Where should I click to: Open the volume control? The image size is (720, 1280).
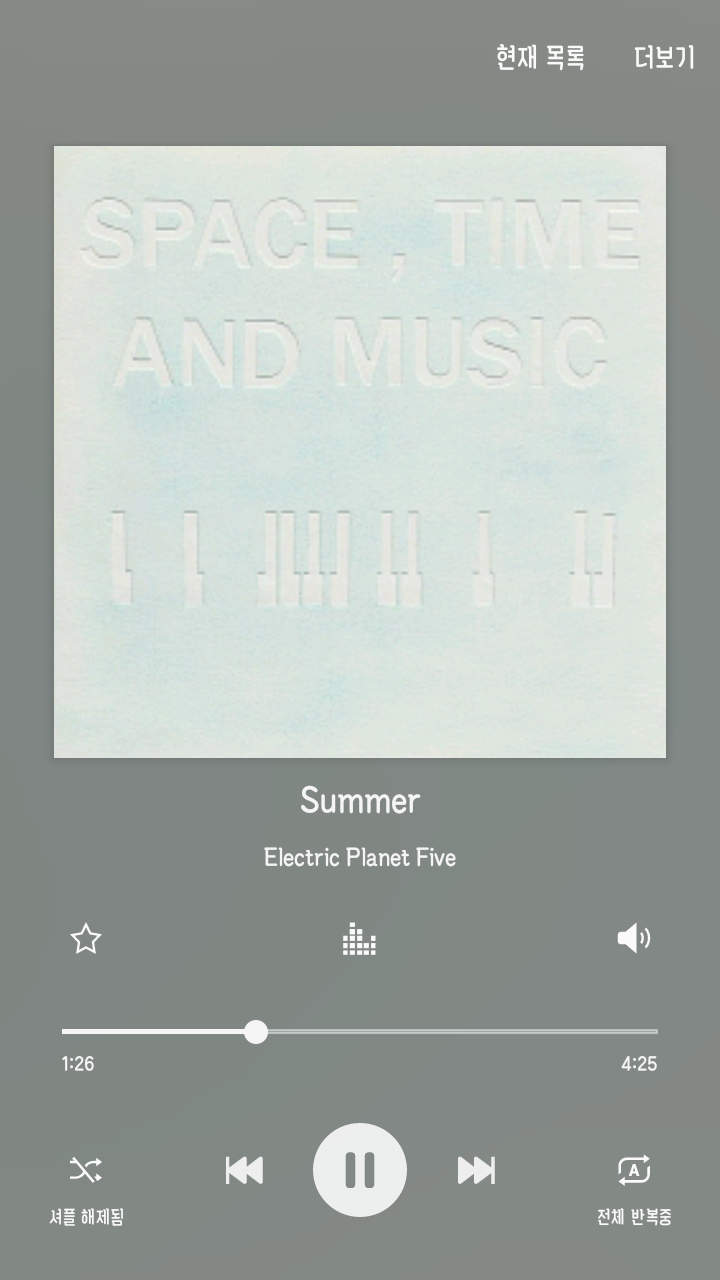coord(634,939)
